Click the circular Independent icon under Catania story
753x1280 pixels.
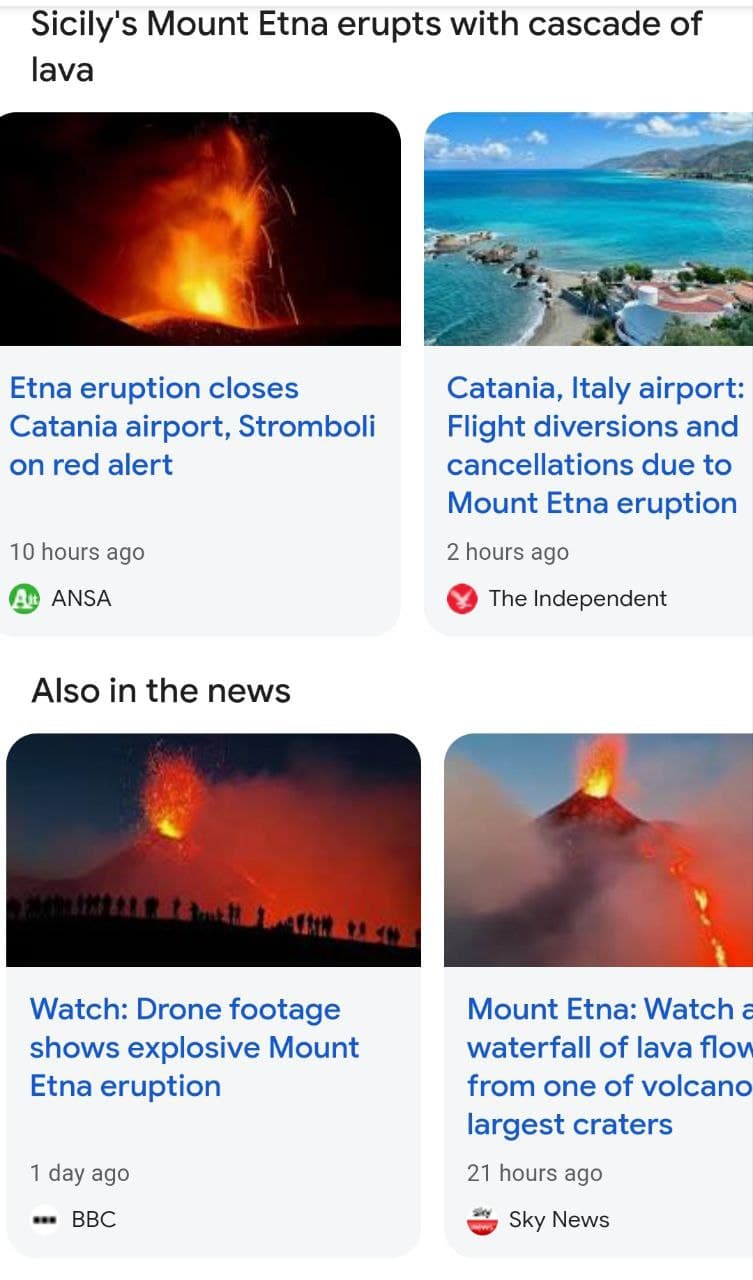462,598
